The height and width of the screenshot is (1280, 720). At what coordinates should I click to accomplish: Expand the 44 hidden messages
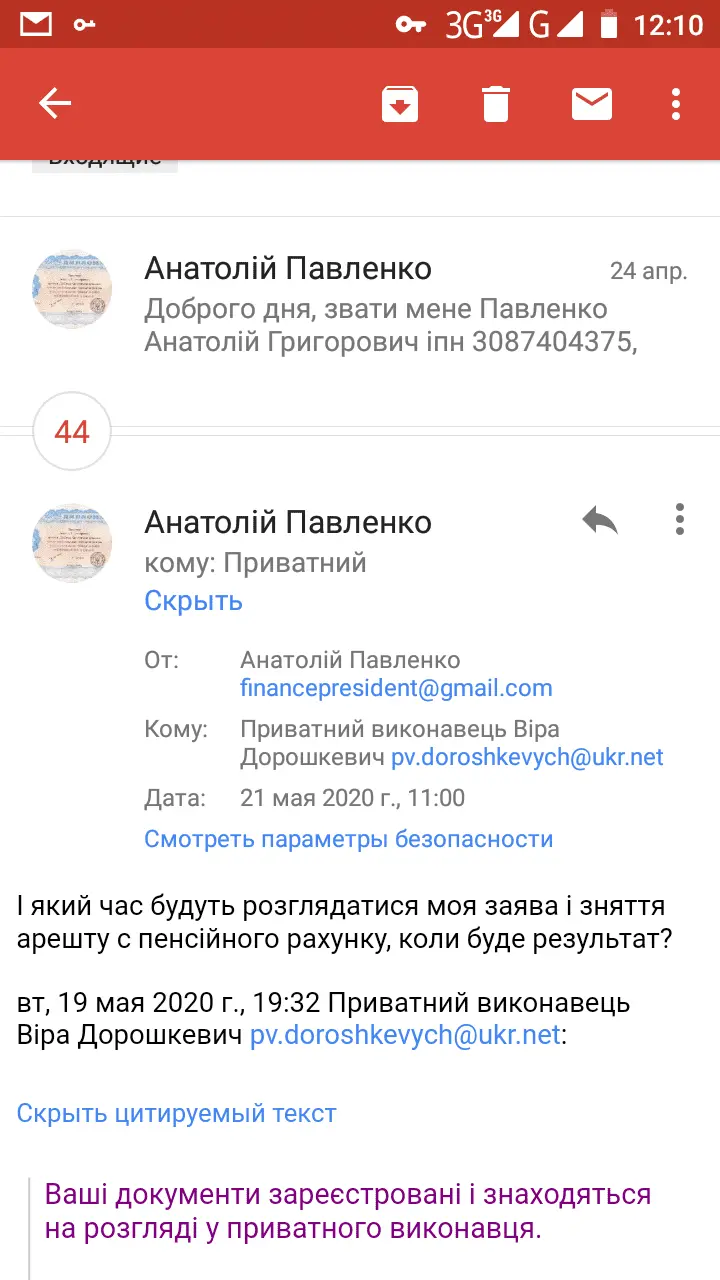click(x=72, y=432)
